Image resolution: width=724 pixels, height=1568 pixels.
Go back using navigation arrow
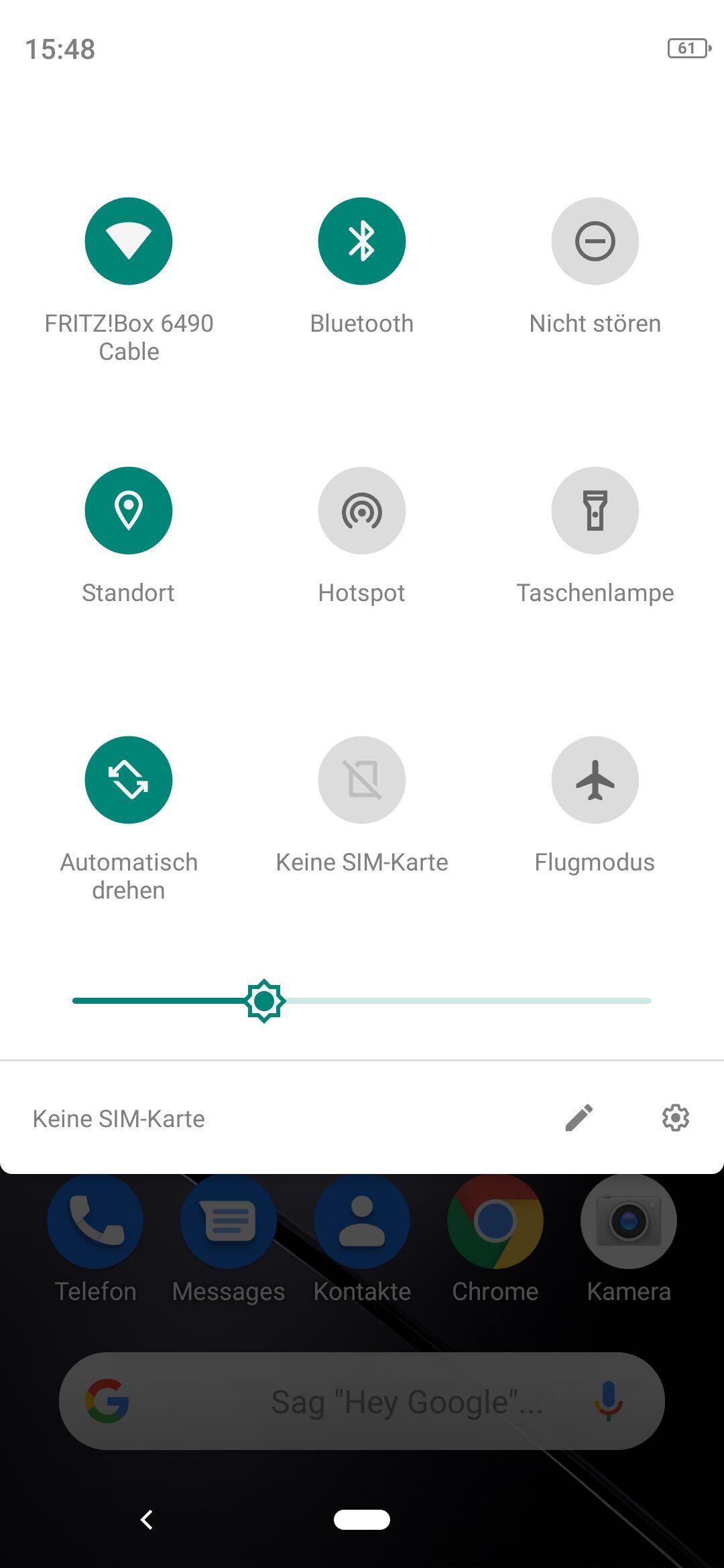[147, 1520]
